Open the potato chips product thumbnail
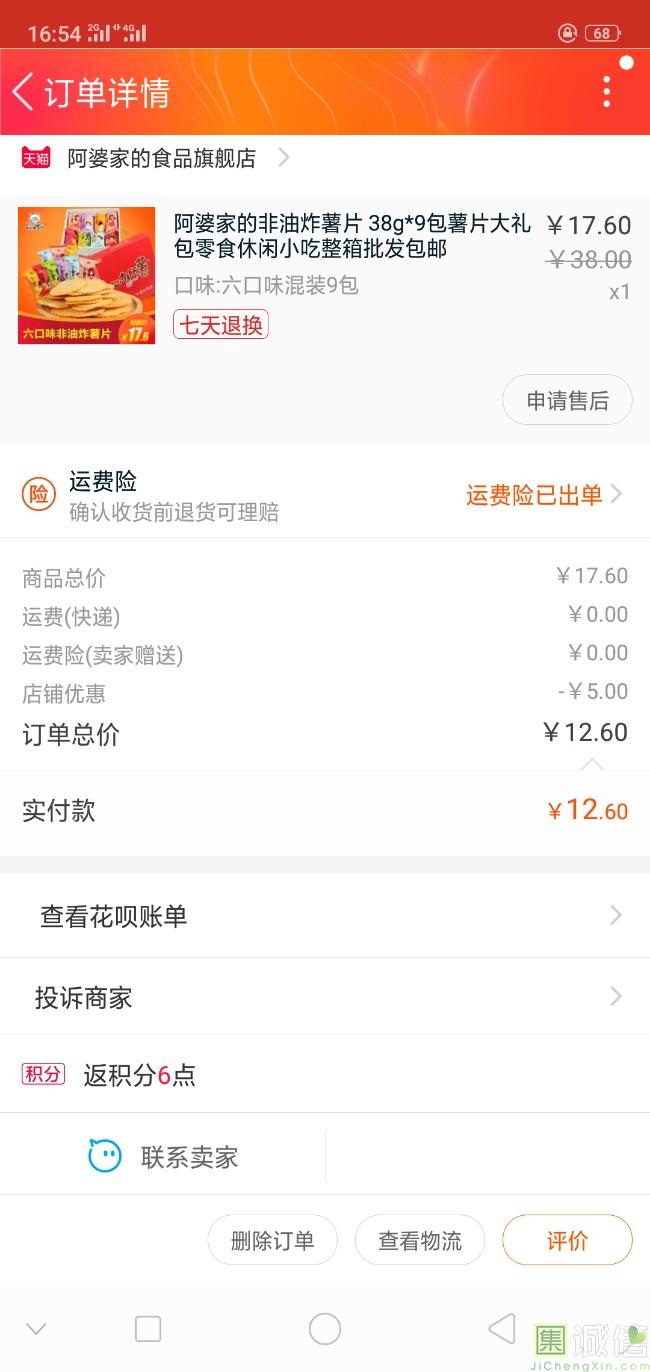650x1372 pixels. pos(87,276)
